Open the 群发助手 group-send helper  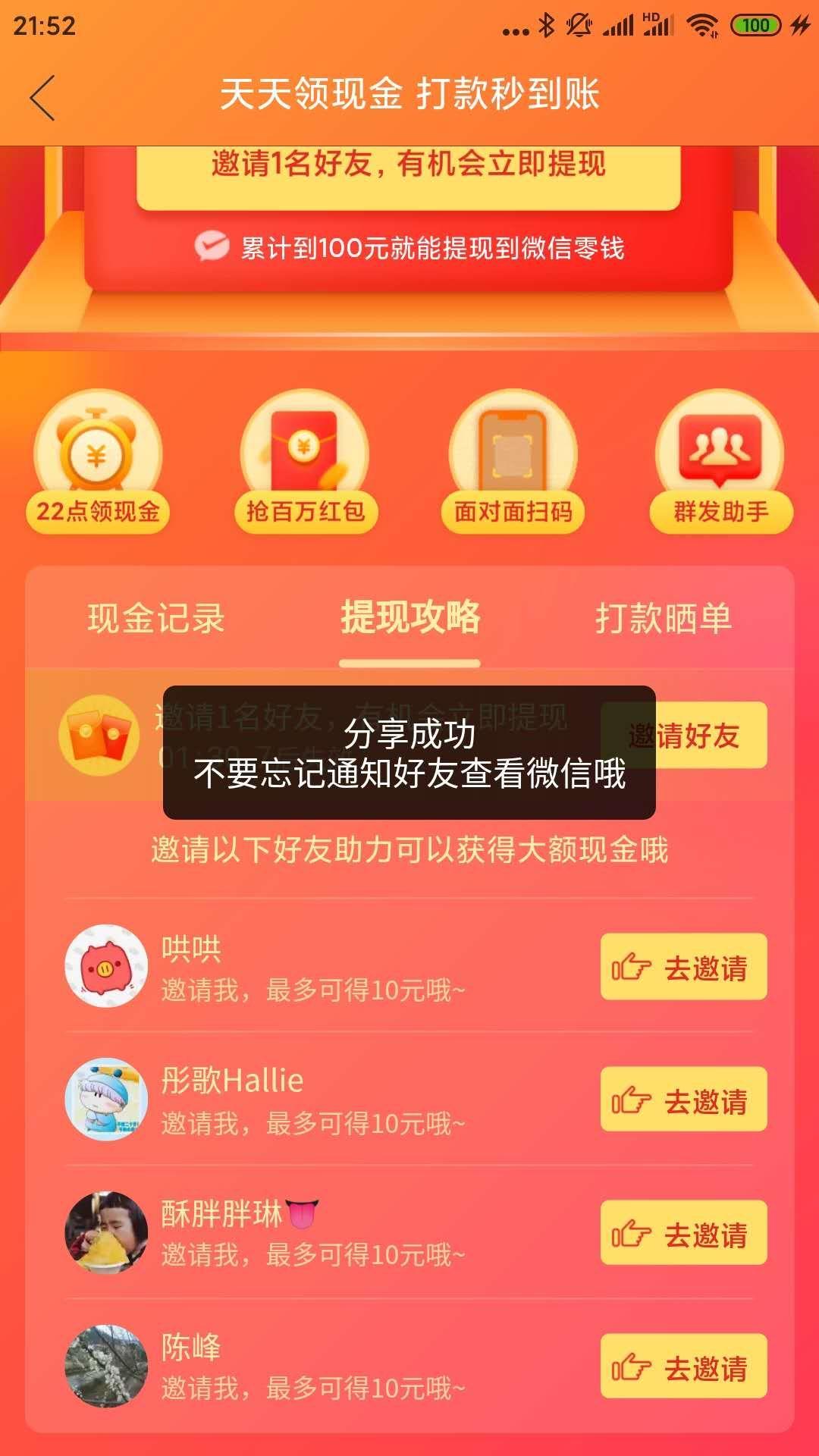[720, 463]
